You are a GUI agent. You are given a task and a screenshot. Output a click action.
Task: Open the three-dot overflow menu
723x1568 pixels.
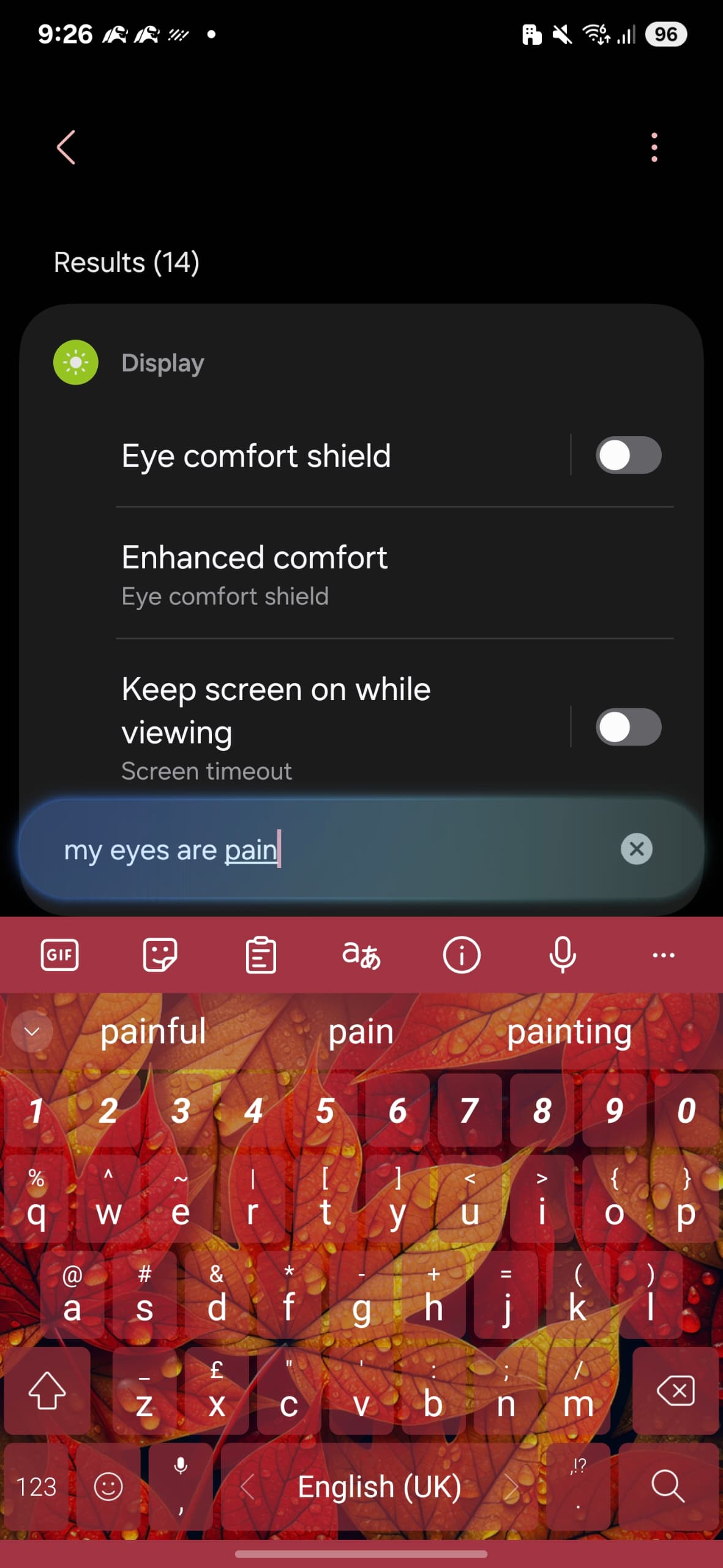654,147
